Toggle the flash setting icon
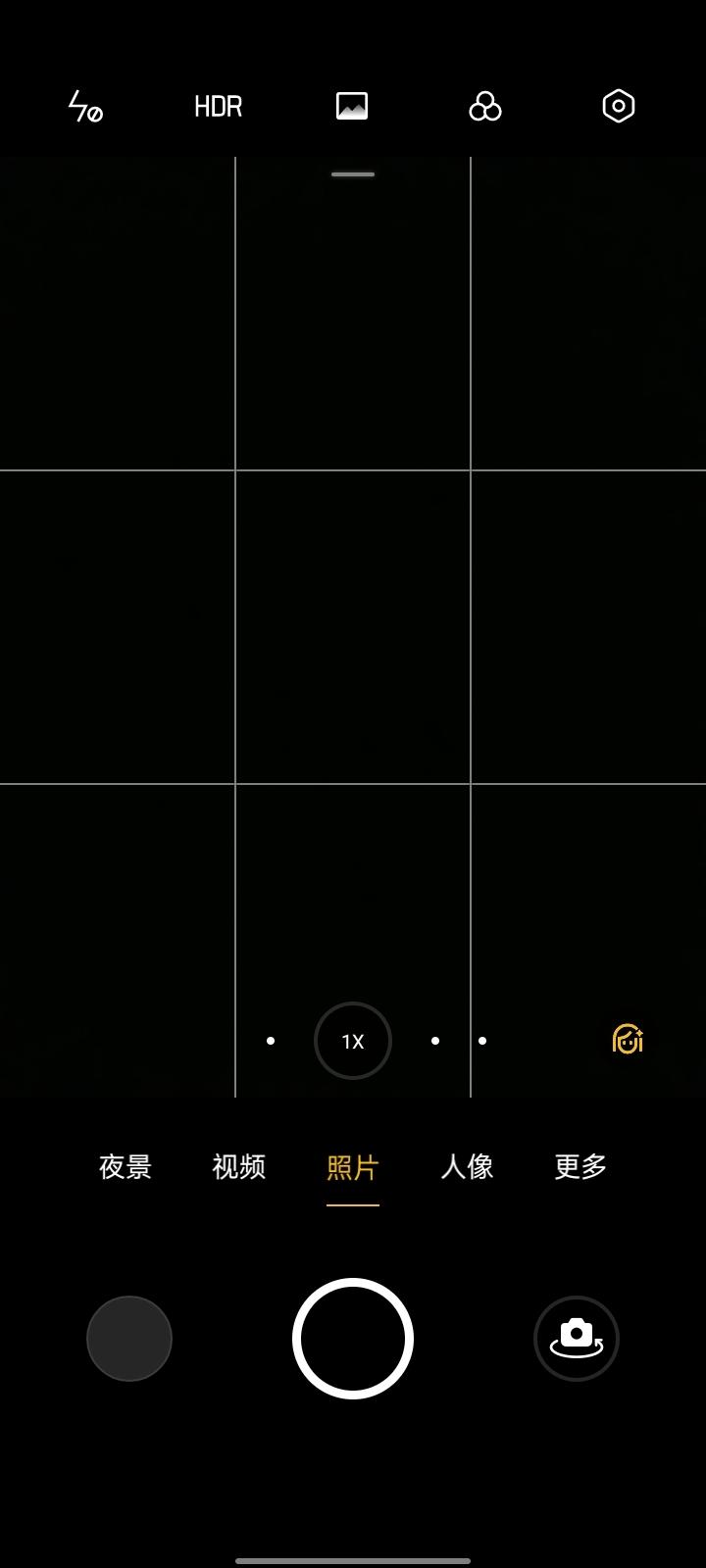 pyautogui.click(x=85, y=106)
